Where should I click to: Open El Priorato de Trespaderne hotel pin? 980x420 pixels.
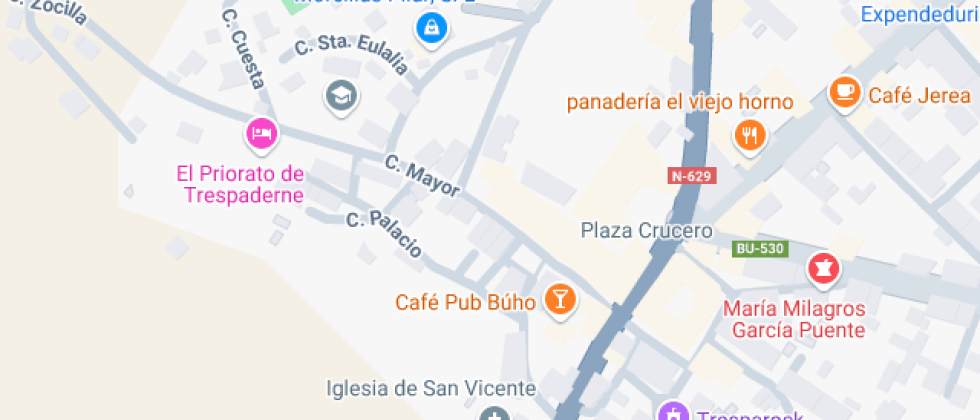[261, 133]
